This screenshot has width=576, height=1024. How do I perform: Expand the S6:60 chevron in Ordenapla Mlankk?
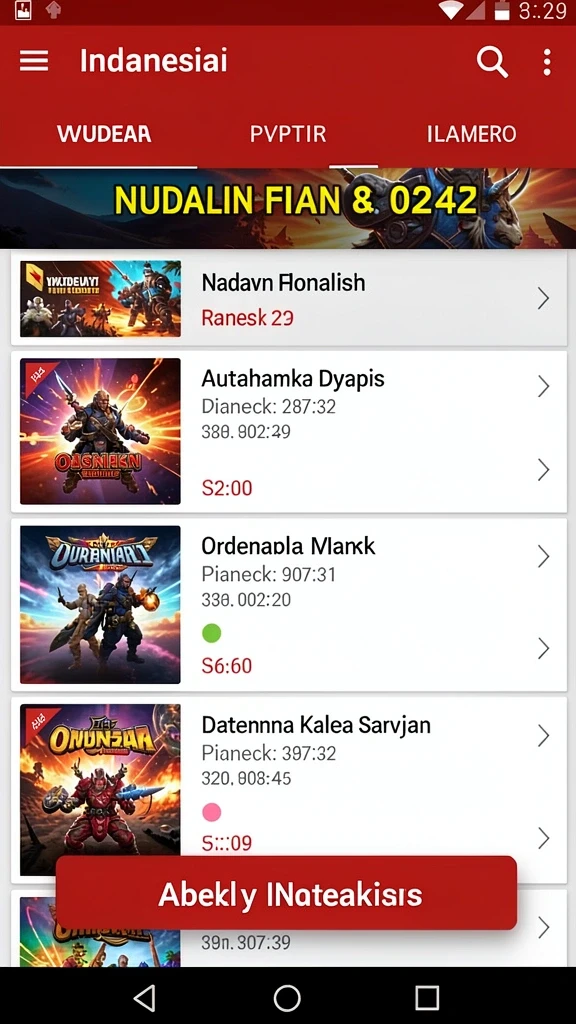(543, 648)
